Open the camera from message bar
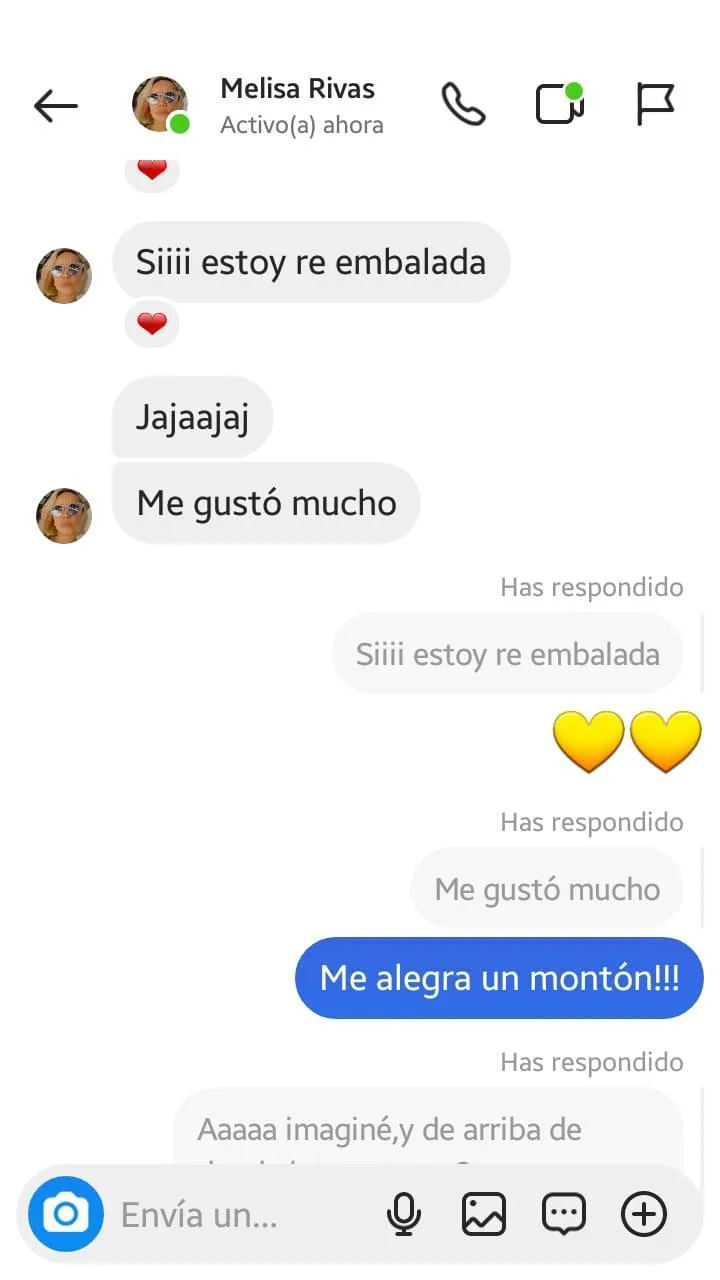The height and width of the screenshot is (1280, 720). coord(66,1214)
